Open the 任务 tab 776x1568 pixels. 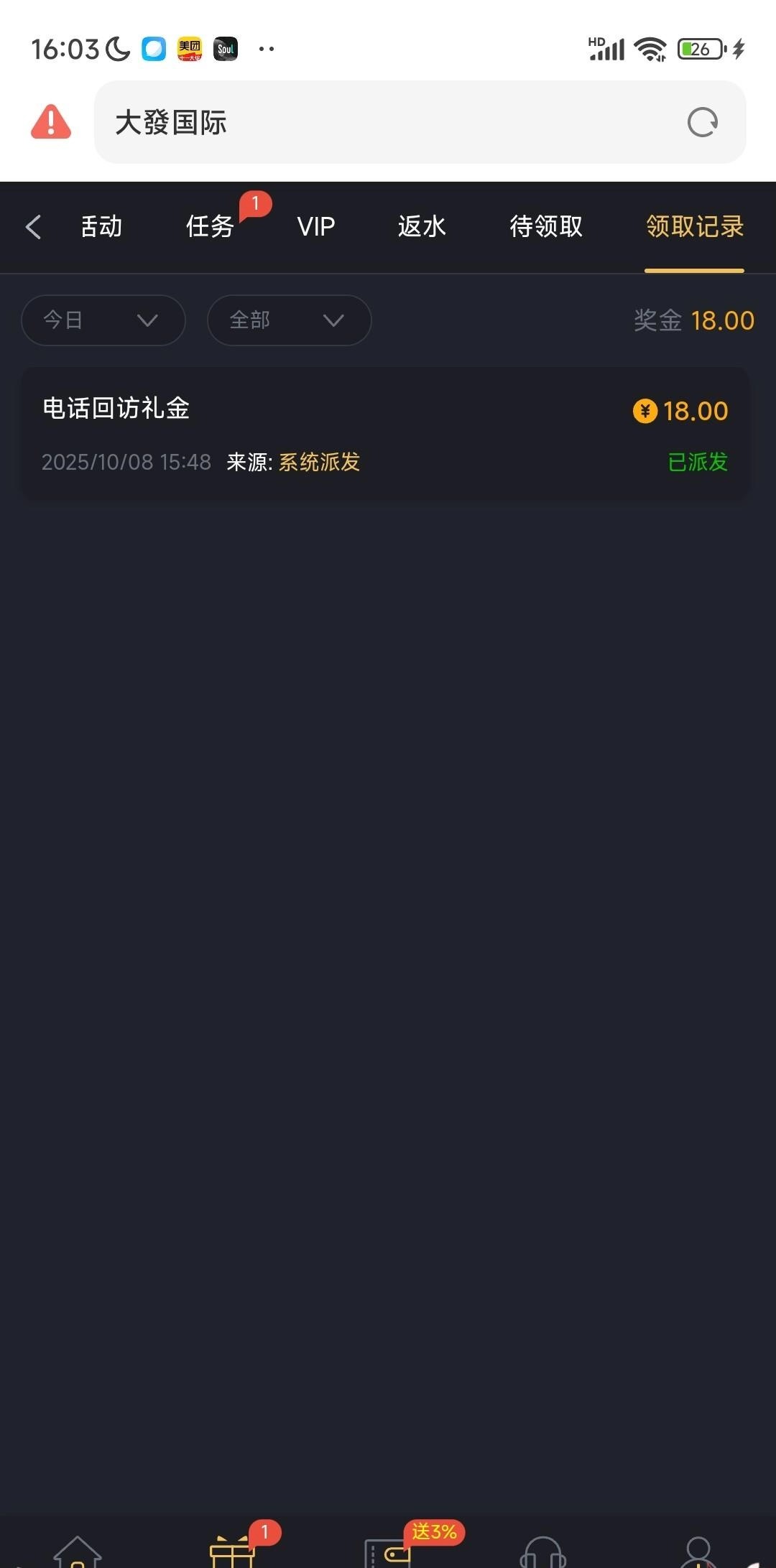pos(210,227)
